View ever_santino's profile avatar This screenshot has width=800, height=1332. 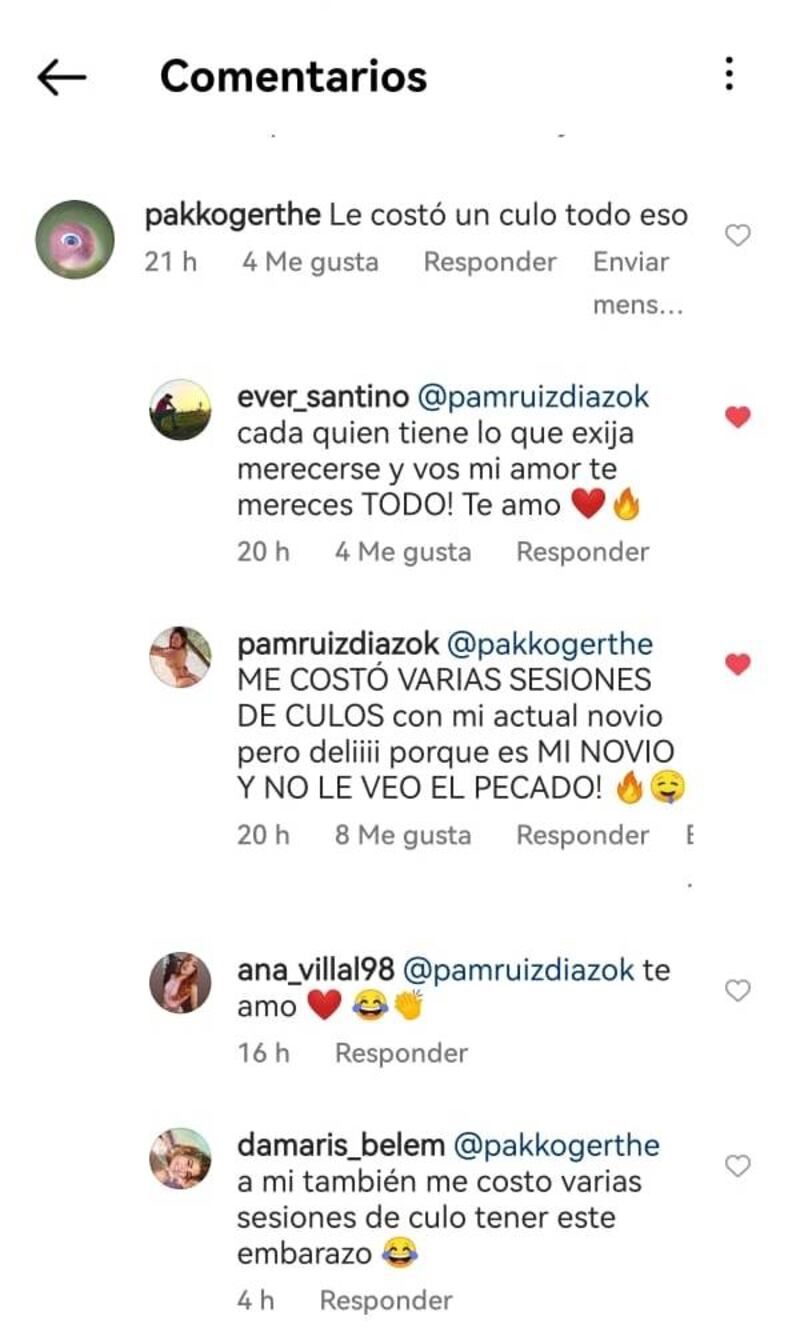[181, 410]
